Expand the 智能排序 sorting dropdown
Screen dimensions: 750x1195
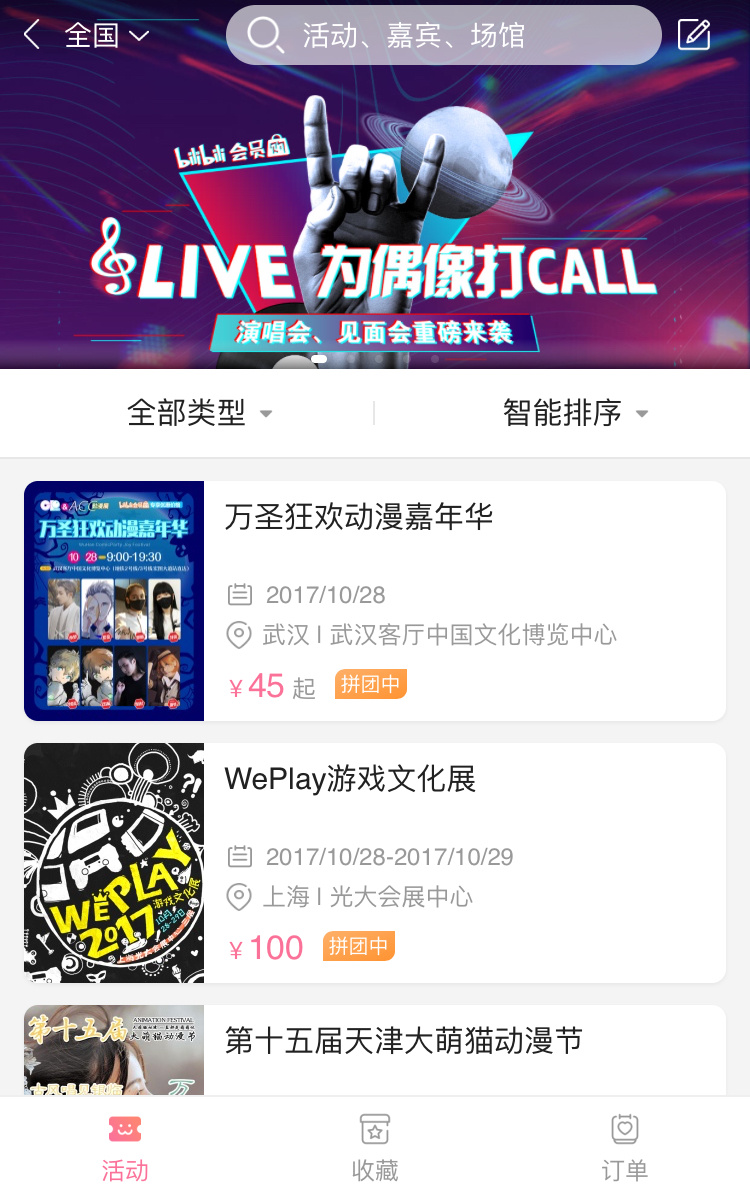click(x=575, y=413)
